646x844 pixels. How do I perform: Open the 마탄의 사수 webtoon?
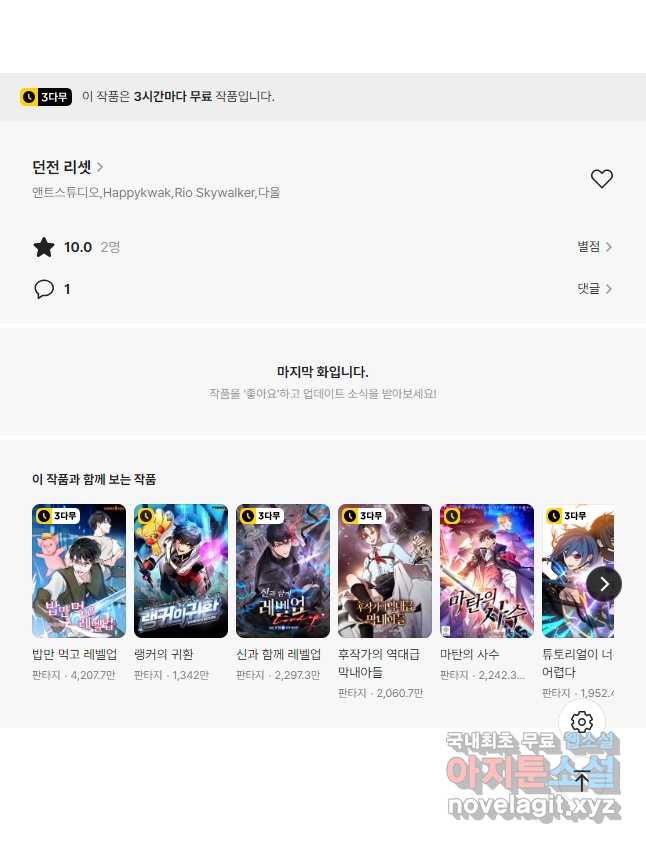pyautogui.click(x=487, y=571)
